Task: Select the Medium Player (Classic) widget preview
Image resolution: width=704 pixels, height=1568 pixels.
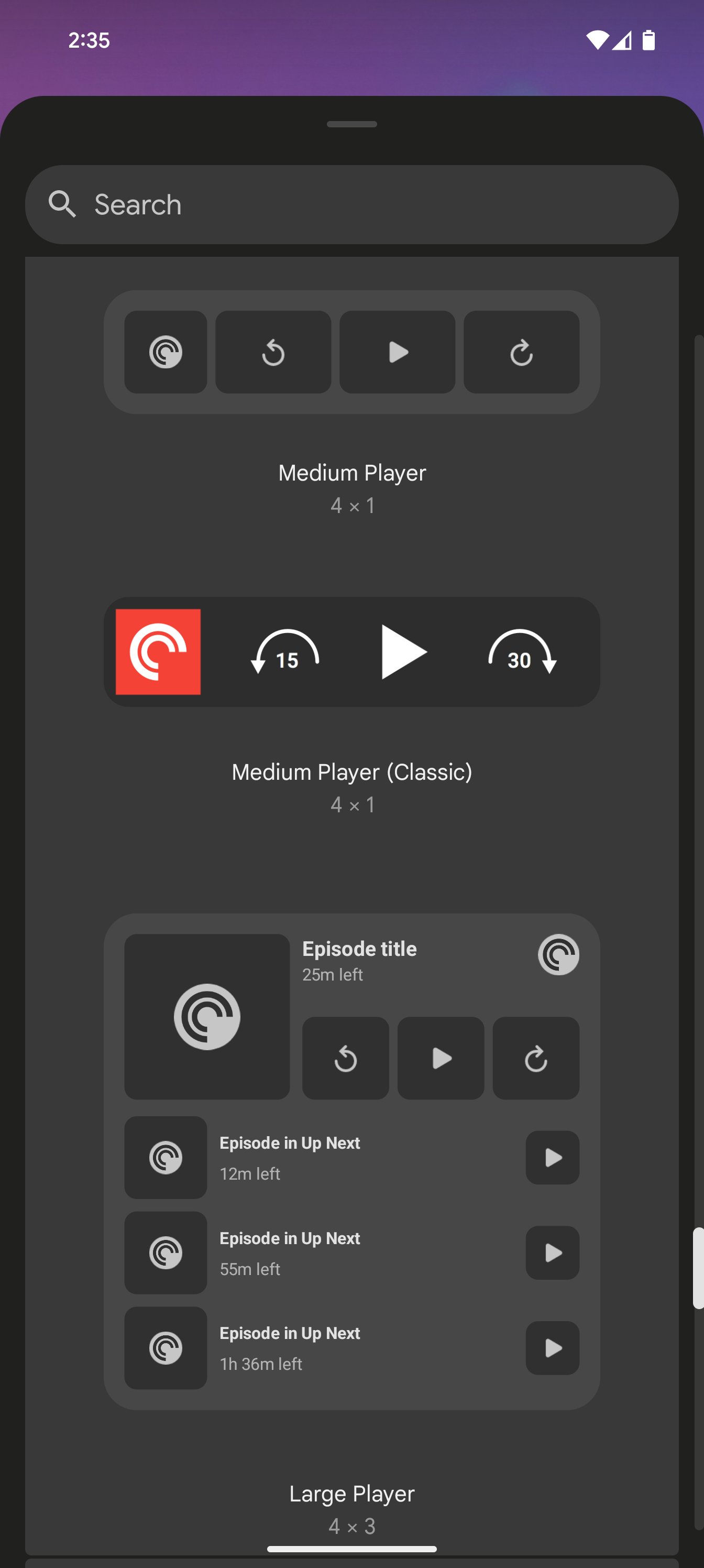Action: pyautogui.click(x=351, y=651)
